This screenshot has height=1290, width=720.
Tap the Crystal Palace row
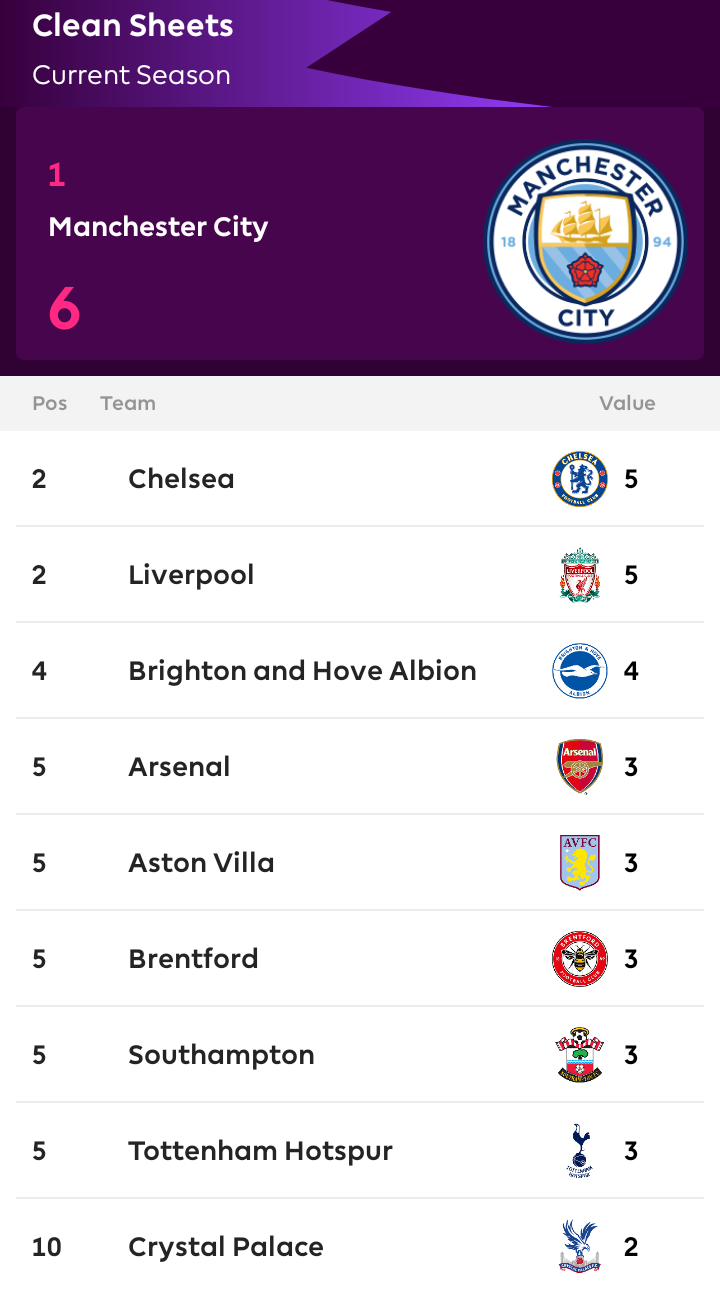[x=360, y=1245]
